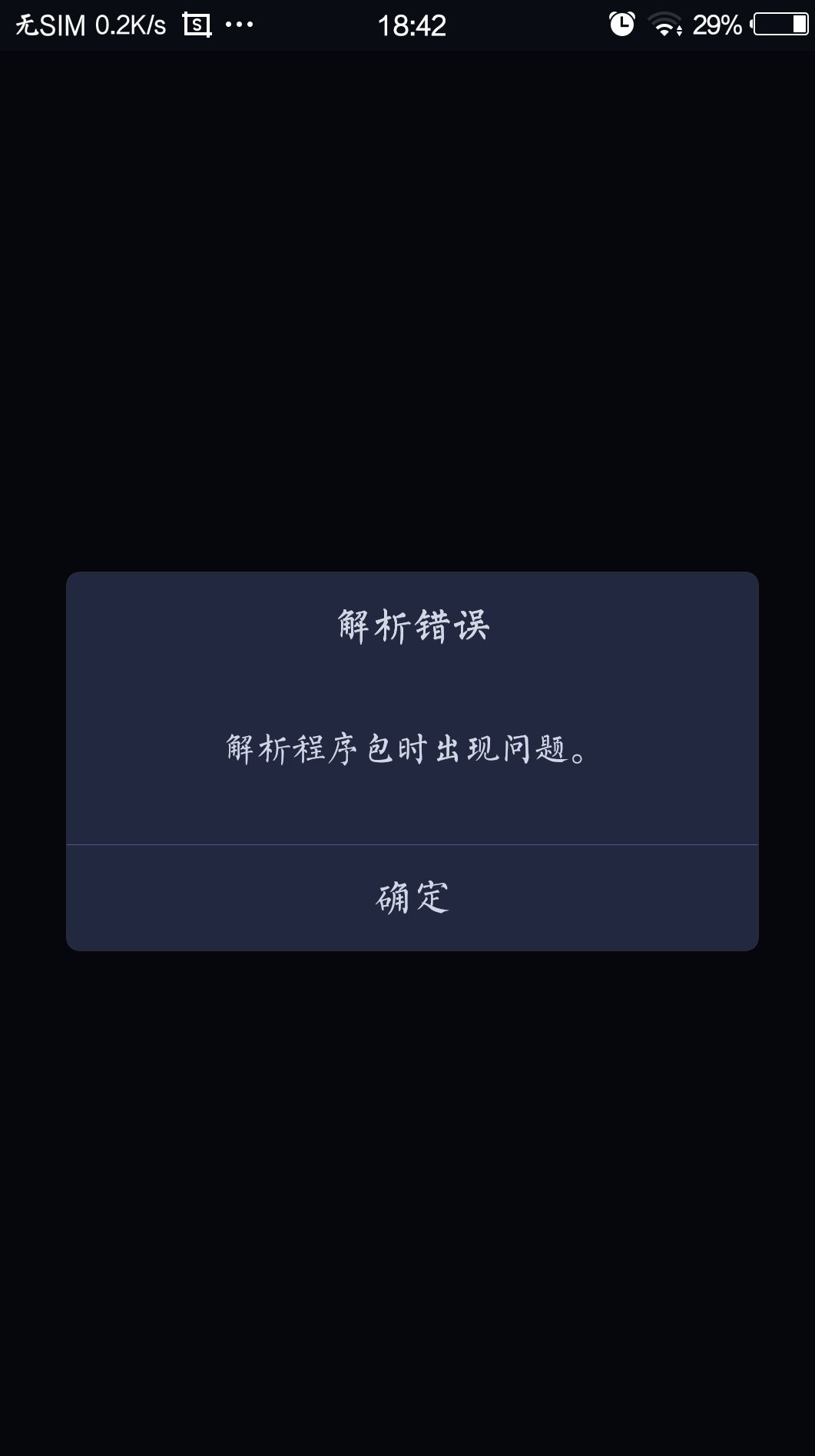Select the 解析程序包时出现问题 message text
Viewport: 815px width, 1456px height.
pyautogui.click(x=406, y=751)
